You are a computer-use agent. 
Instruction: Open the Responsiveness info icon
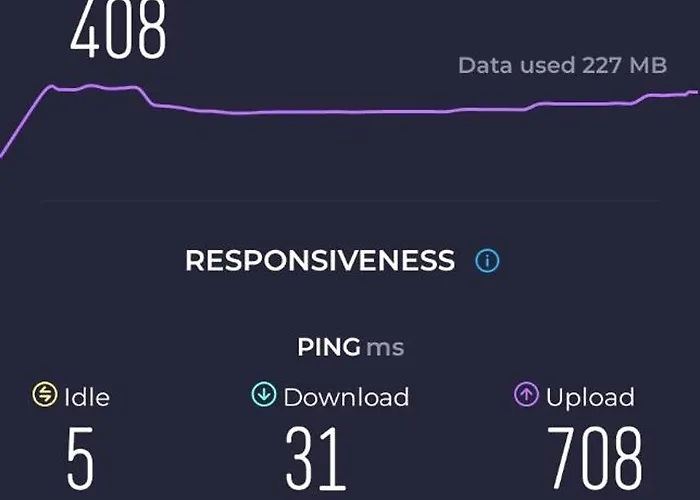[487, 262]
